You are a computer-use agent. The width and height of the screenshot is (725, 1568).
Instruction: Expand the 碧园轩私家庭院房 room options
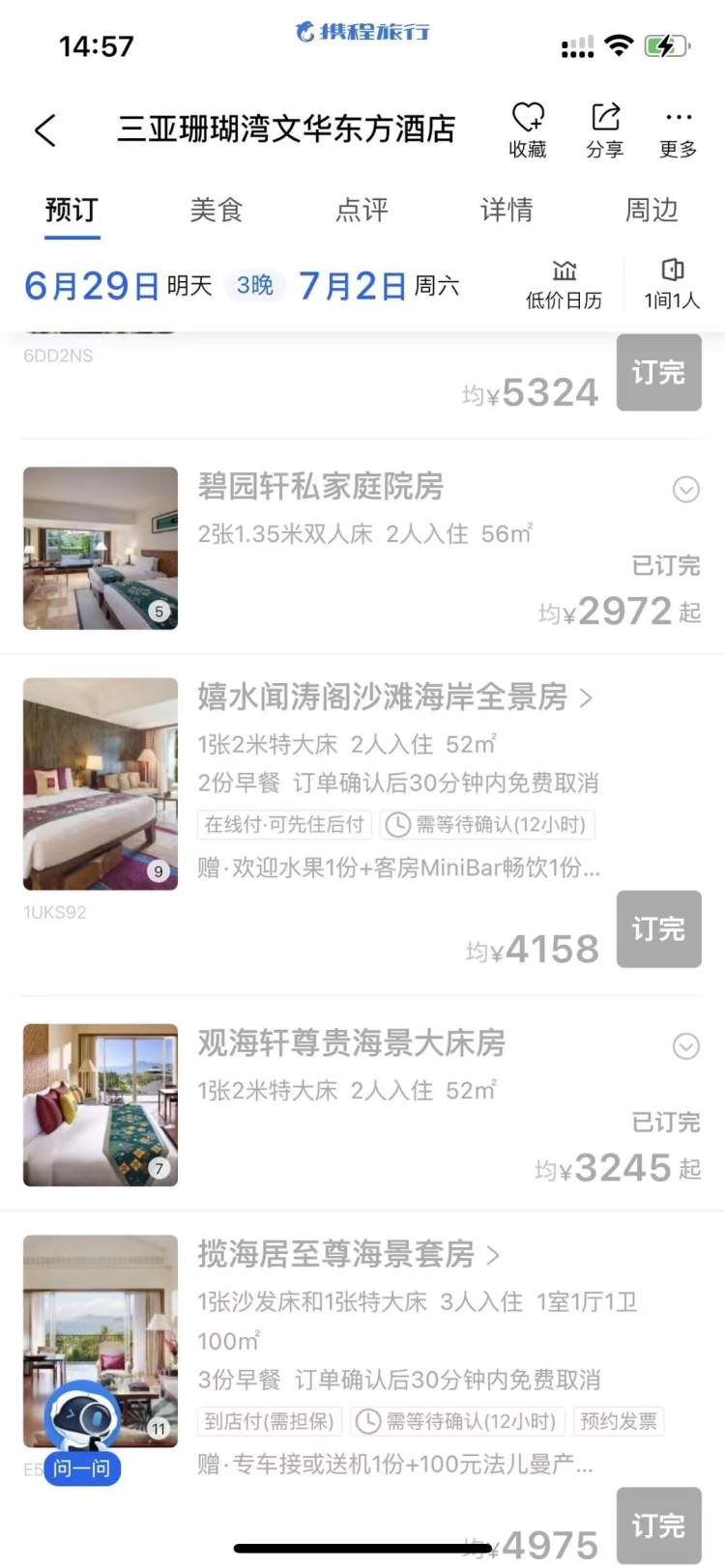pyautogui.click(x=686, y=490)
